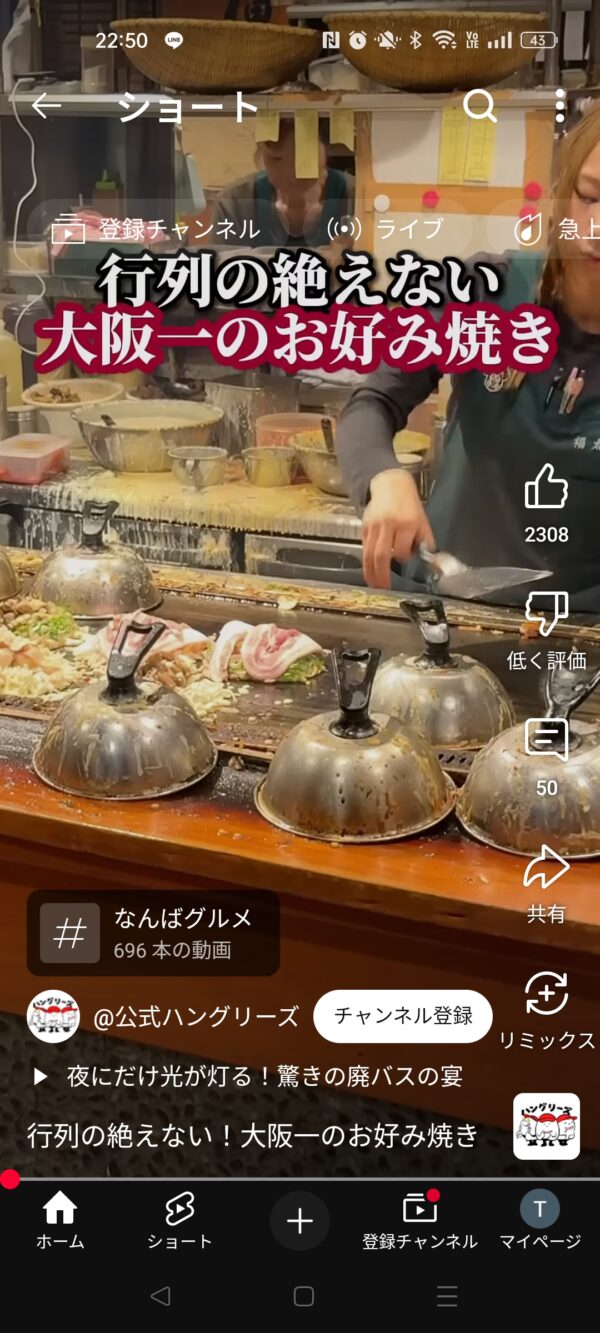600x1333 pixels.
Task: Open search with the magnifier icon
Action: click(x=480, y=105)
